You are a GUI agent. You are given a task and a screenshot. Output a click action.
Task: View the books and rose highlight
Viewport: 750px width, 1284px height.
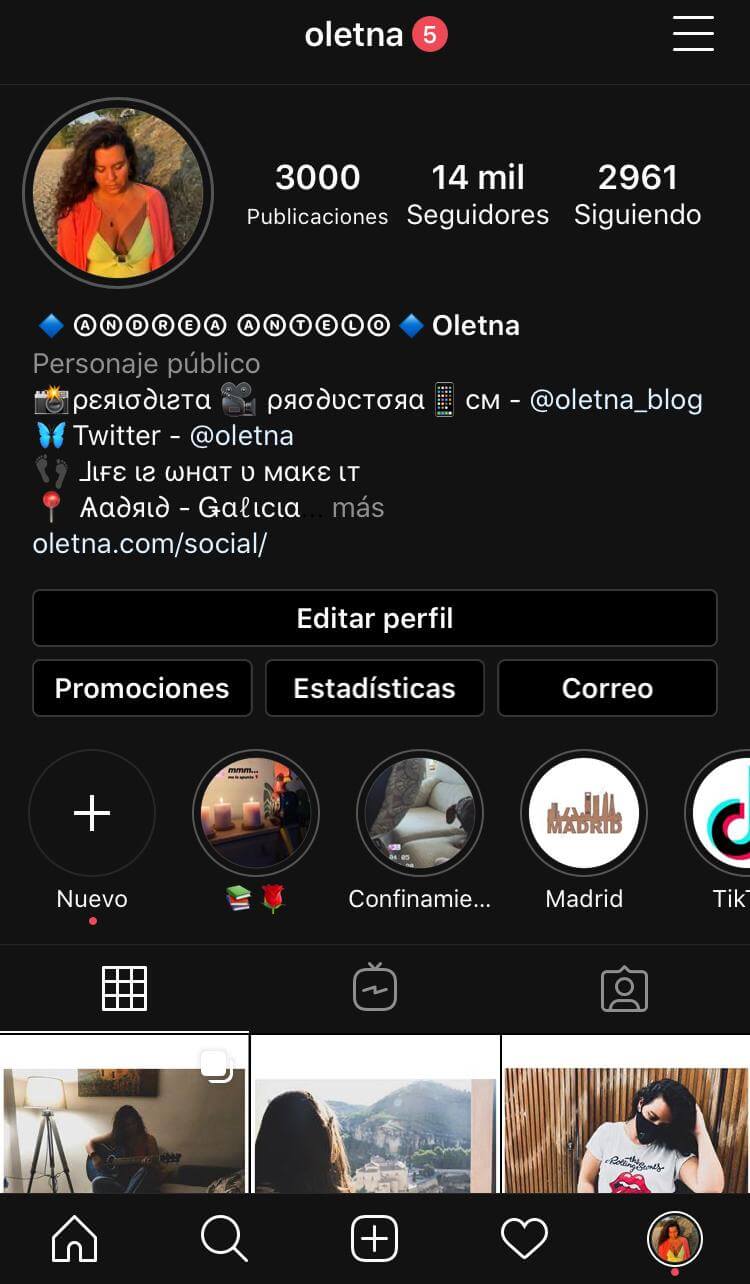point(256,813)
